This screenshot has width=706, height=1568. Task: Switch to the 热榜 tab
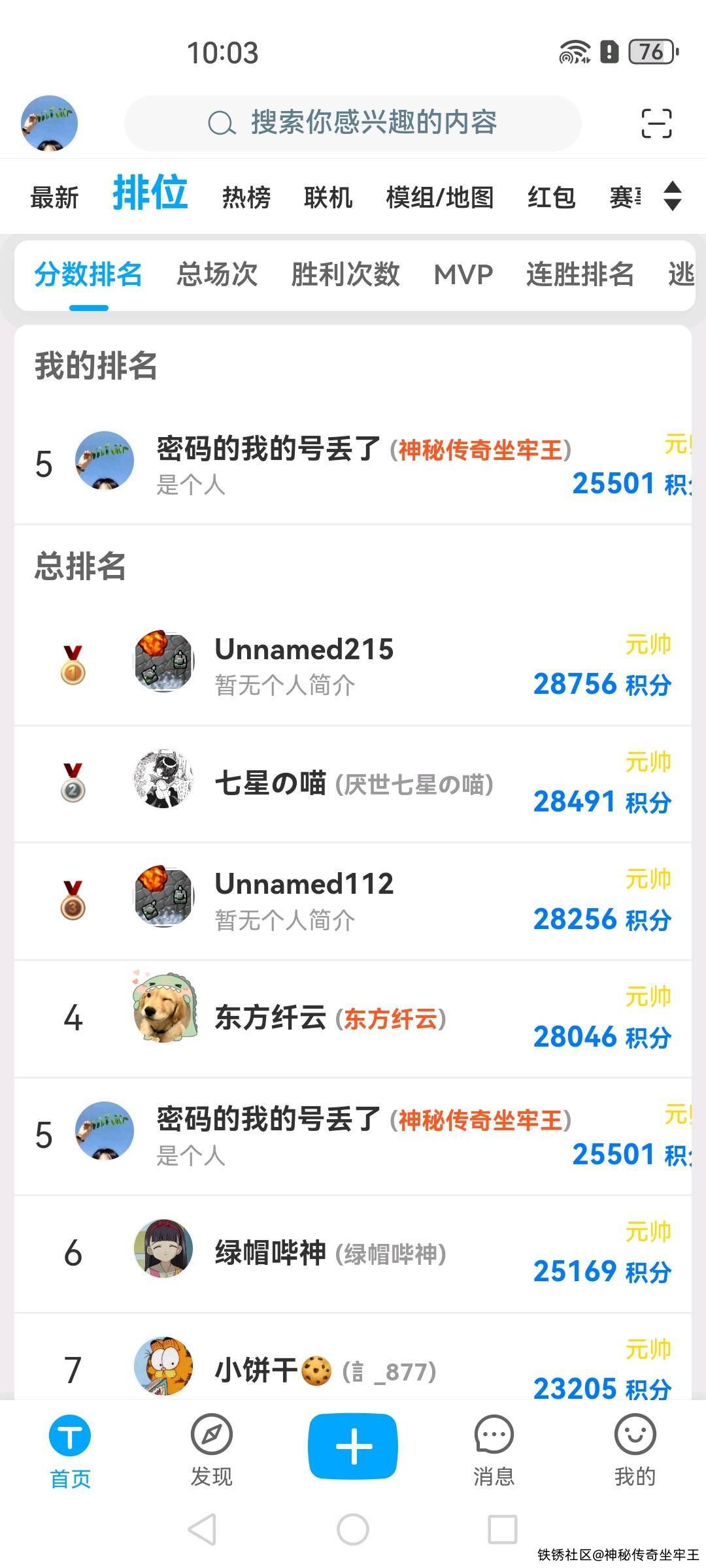pos(246,197)
